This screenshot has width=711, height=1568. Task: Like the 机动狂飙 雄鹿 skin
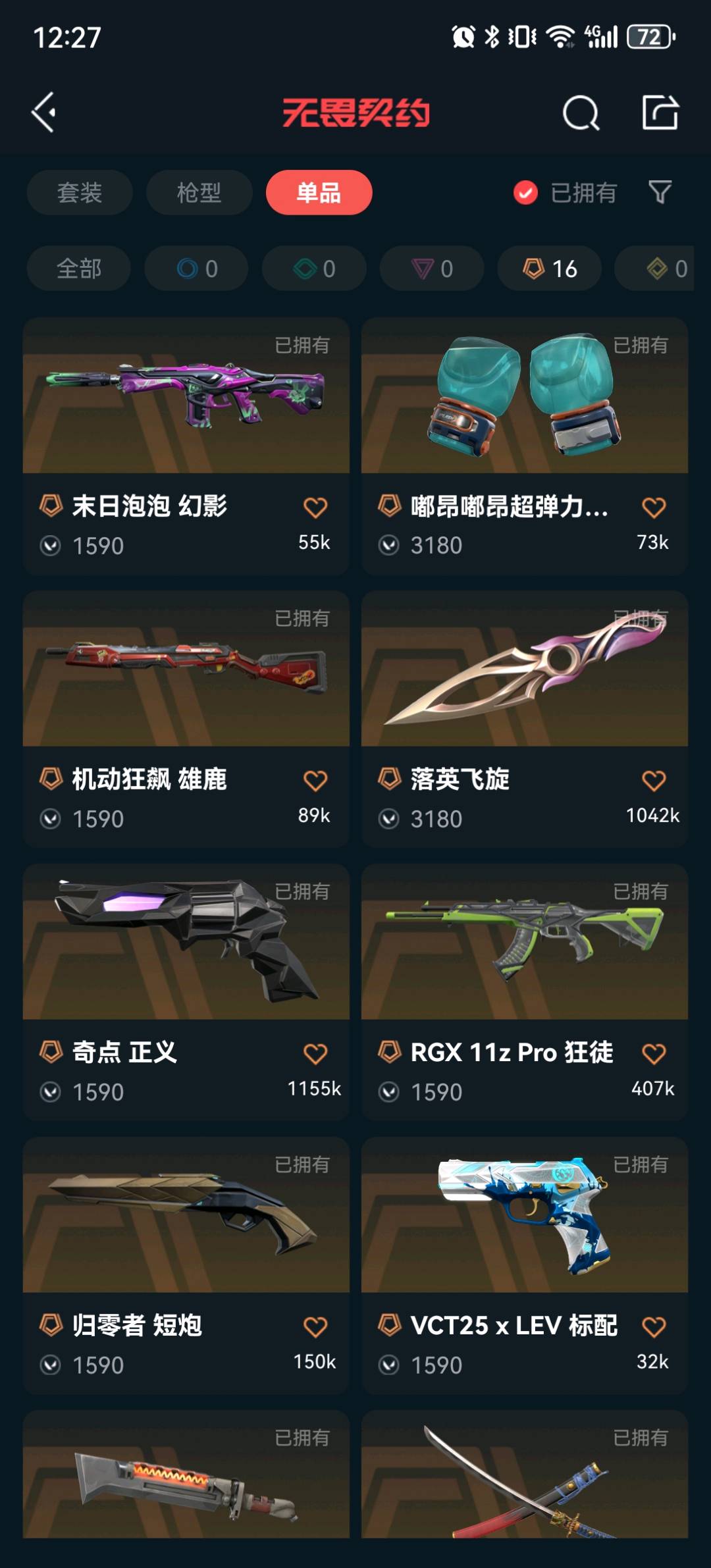315,781
